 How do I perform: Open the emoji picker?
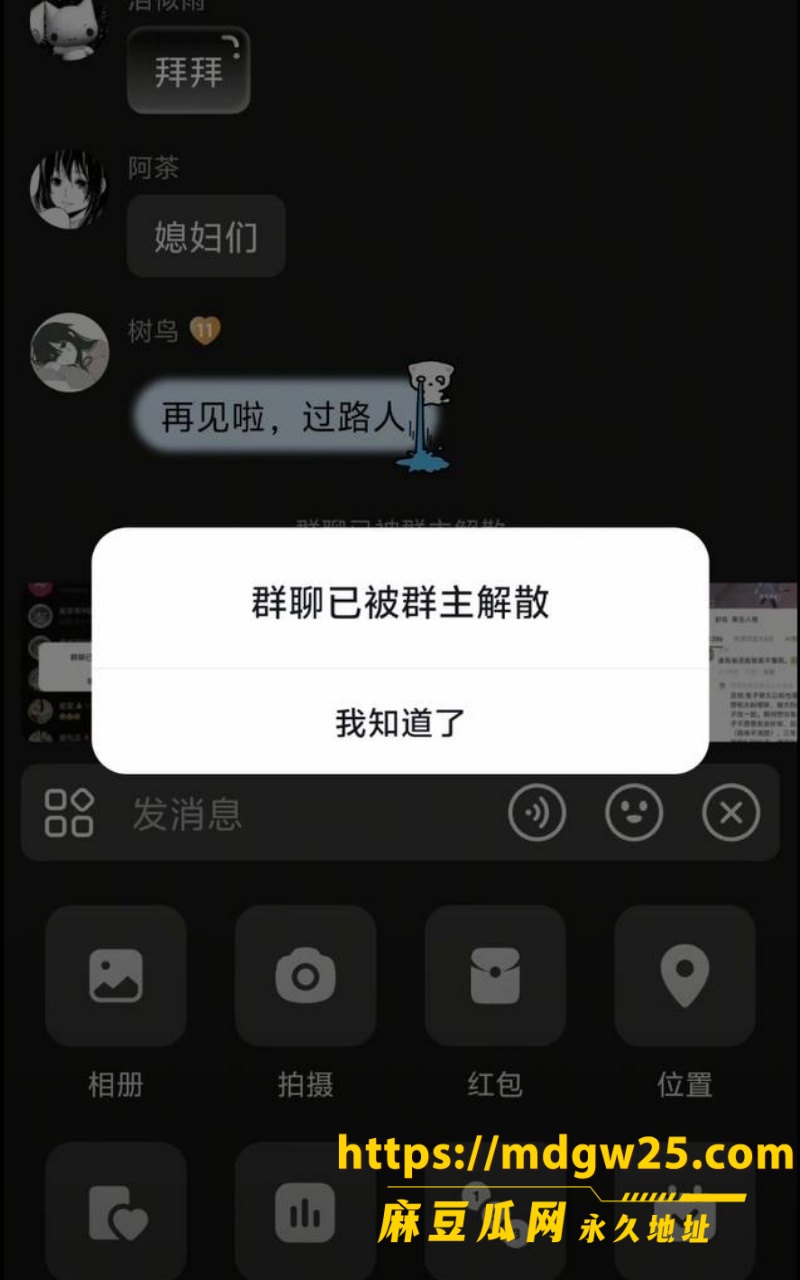(x=634, y=813)
